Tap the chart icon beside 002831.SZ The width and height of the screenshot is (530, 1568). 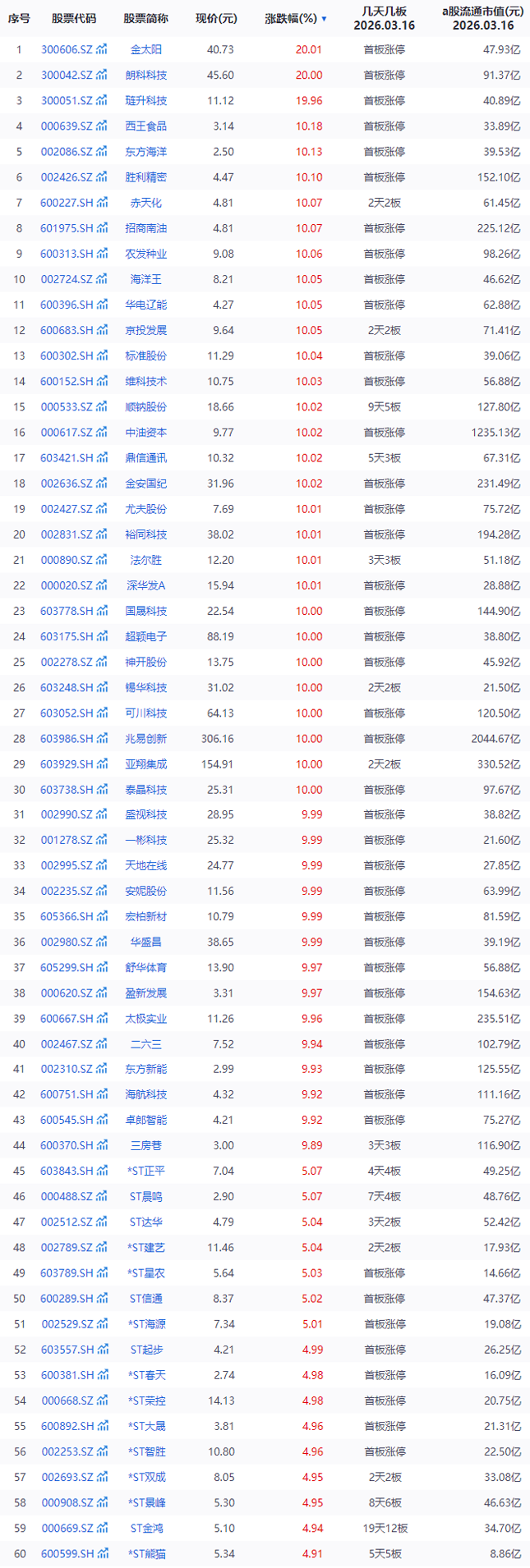pyautogui.click(x=102, y=534)
